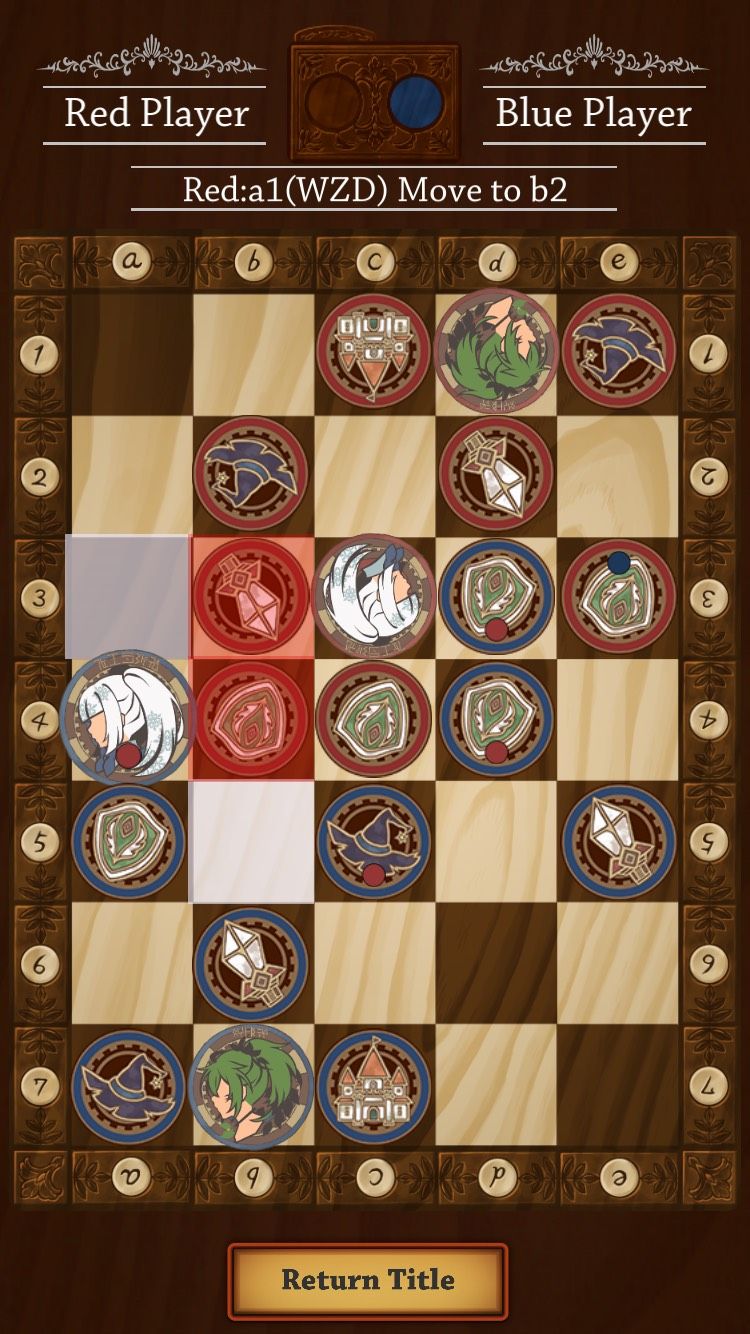Choose the white-haired character piece on c3
The height and width of the screenshot is (1334, 750).
tap(374, 597)
